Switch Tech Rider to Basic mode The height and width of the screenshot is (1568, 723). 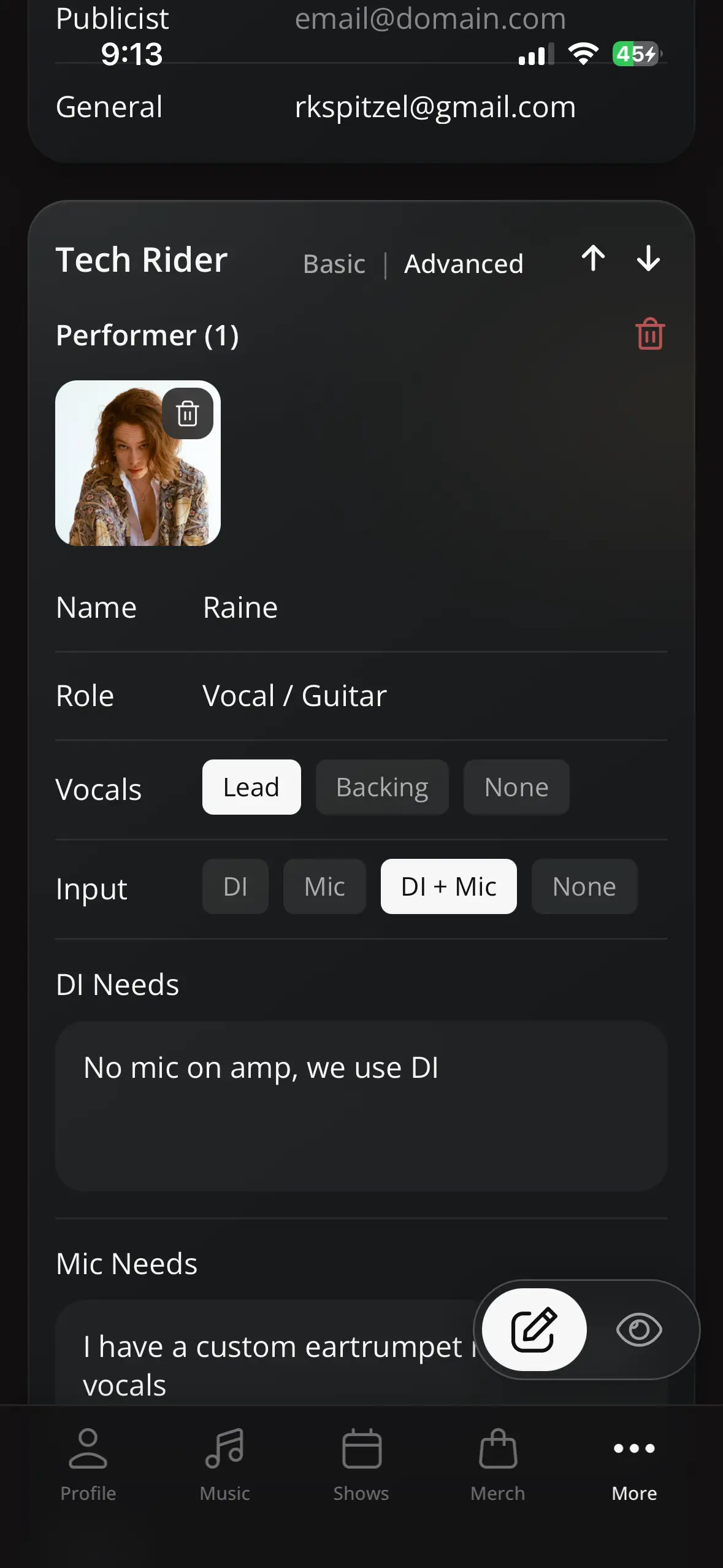click(334, 264)
